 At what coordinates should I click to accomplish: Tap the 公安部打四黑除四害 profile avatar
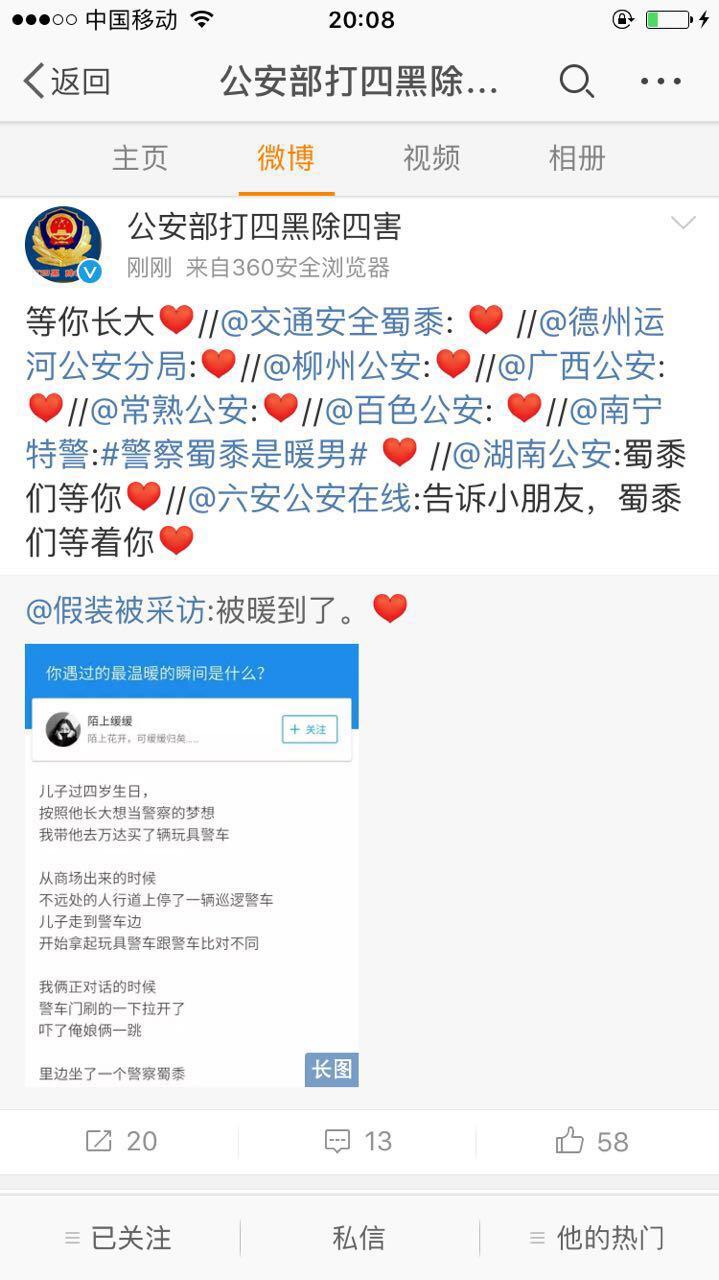point(63,245)
